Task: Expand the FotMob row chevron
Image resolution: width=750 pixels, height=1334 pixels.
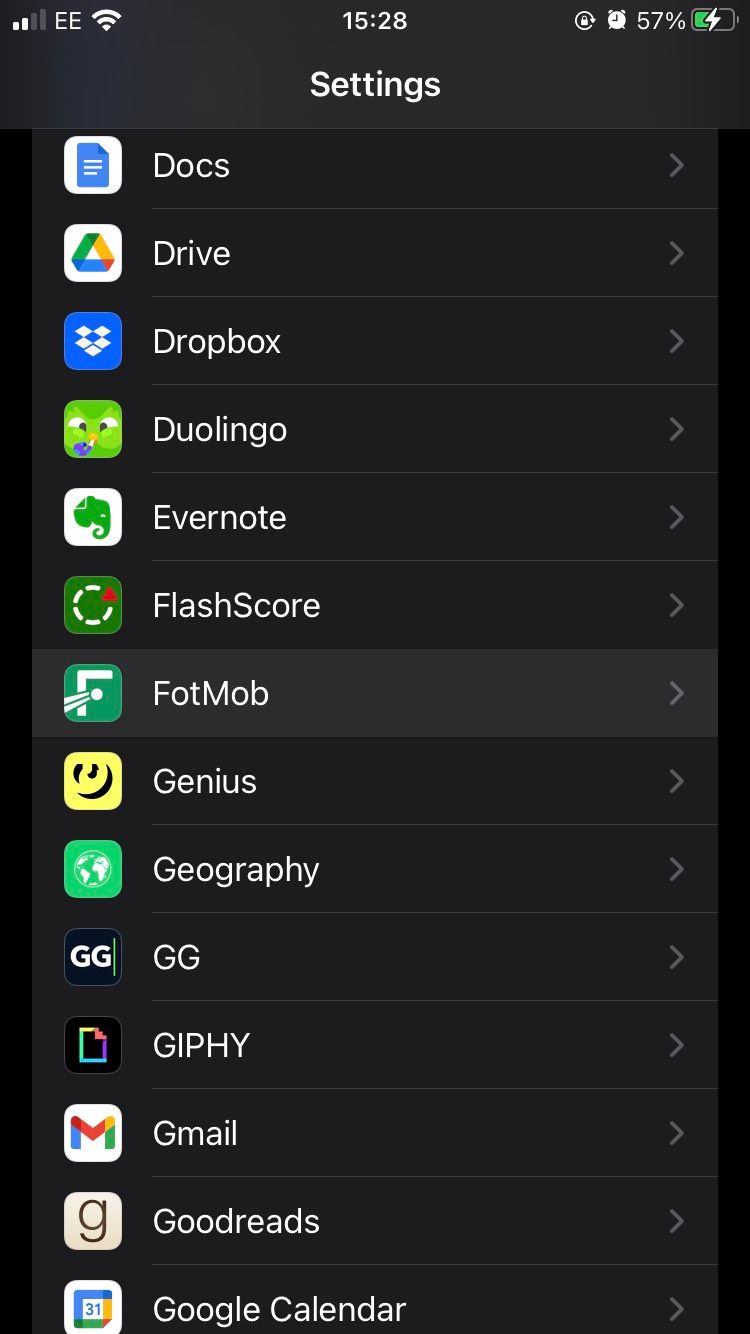Action: click(677, 693)
